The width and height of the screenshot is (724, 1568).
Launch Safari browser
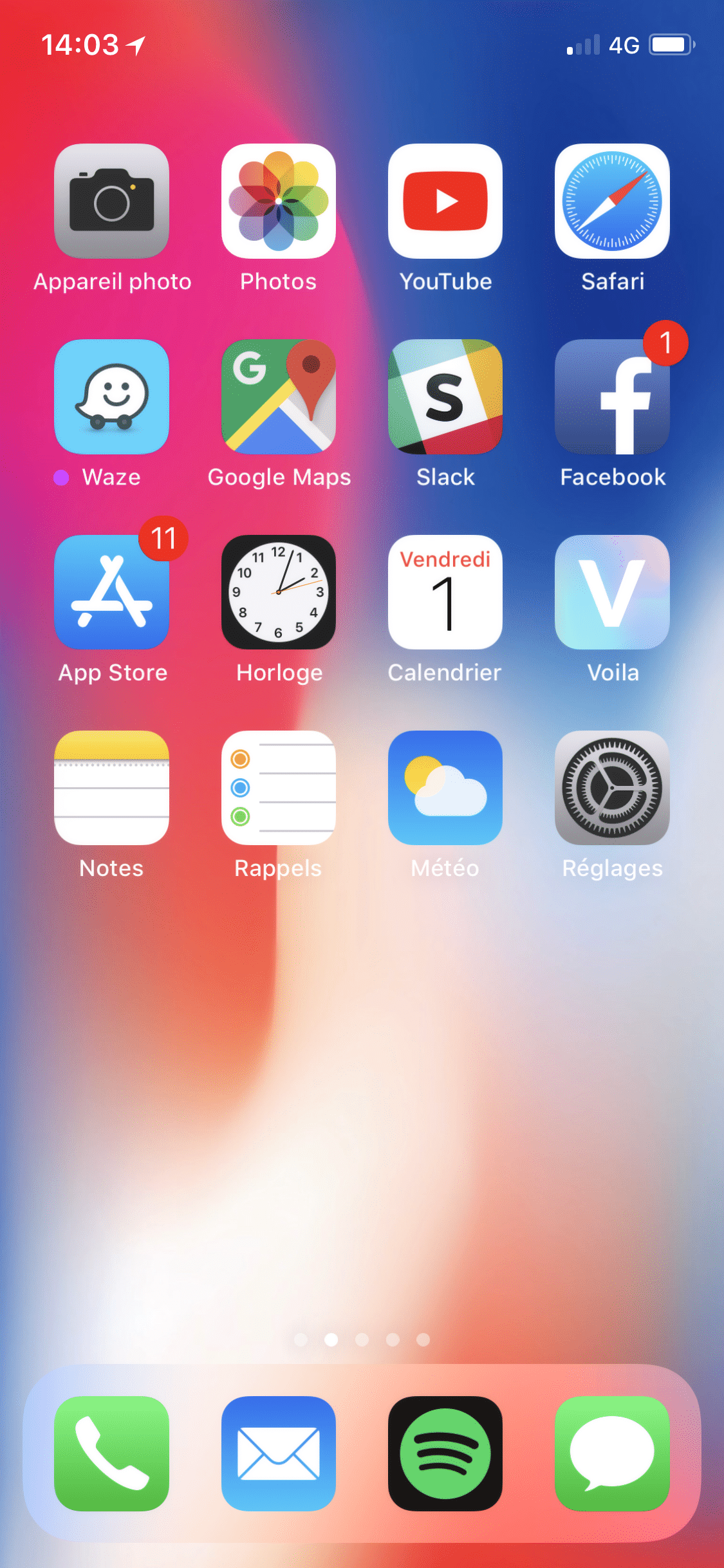(612, 201)
